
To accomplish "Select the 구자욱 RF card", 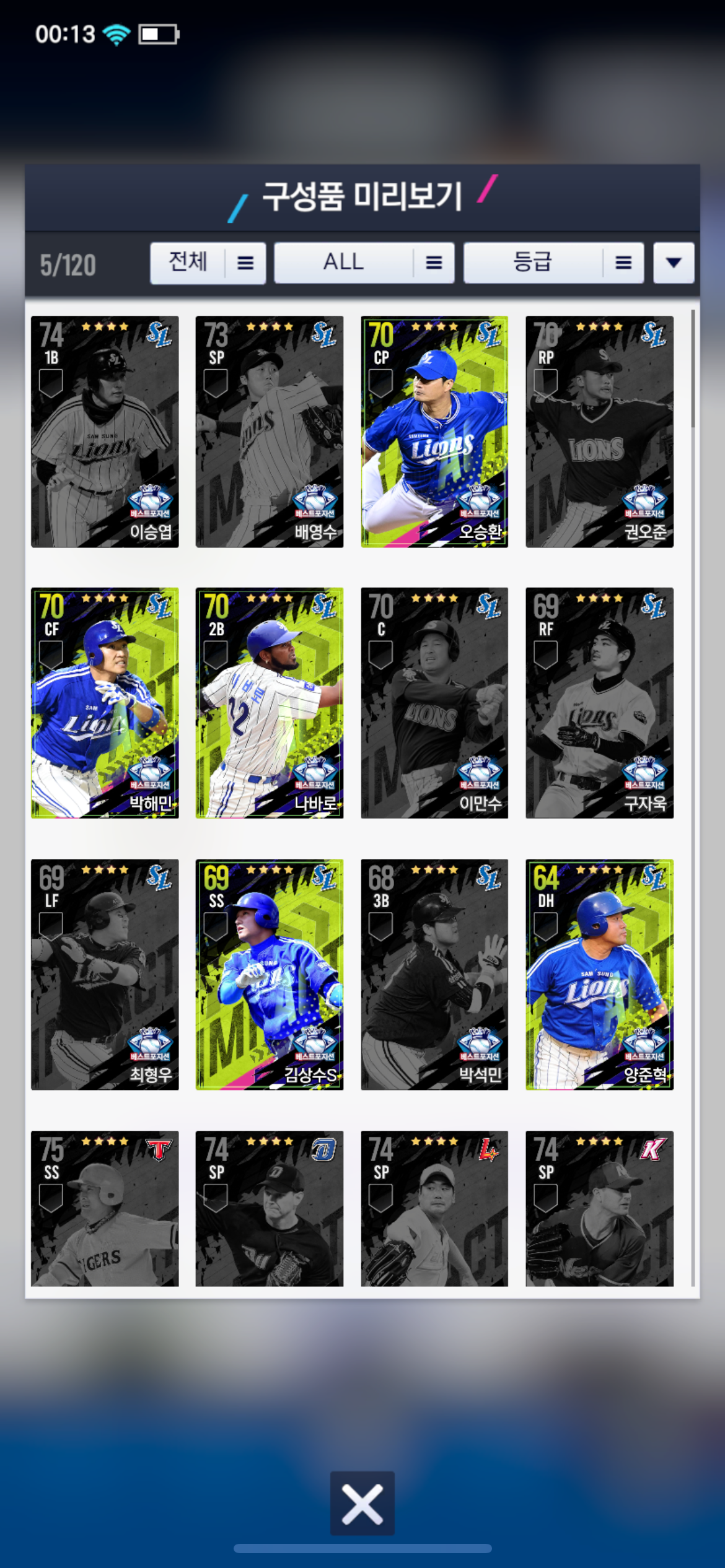I will (599, 703).
